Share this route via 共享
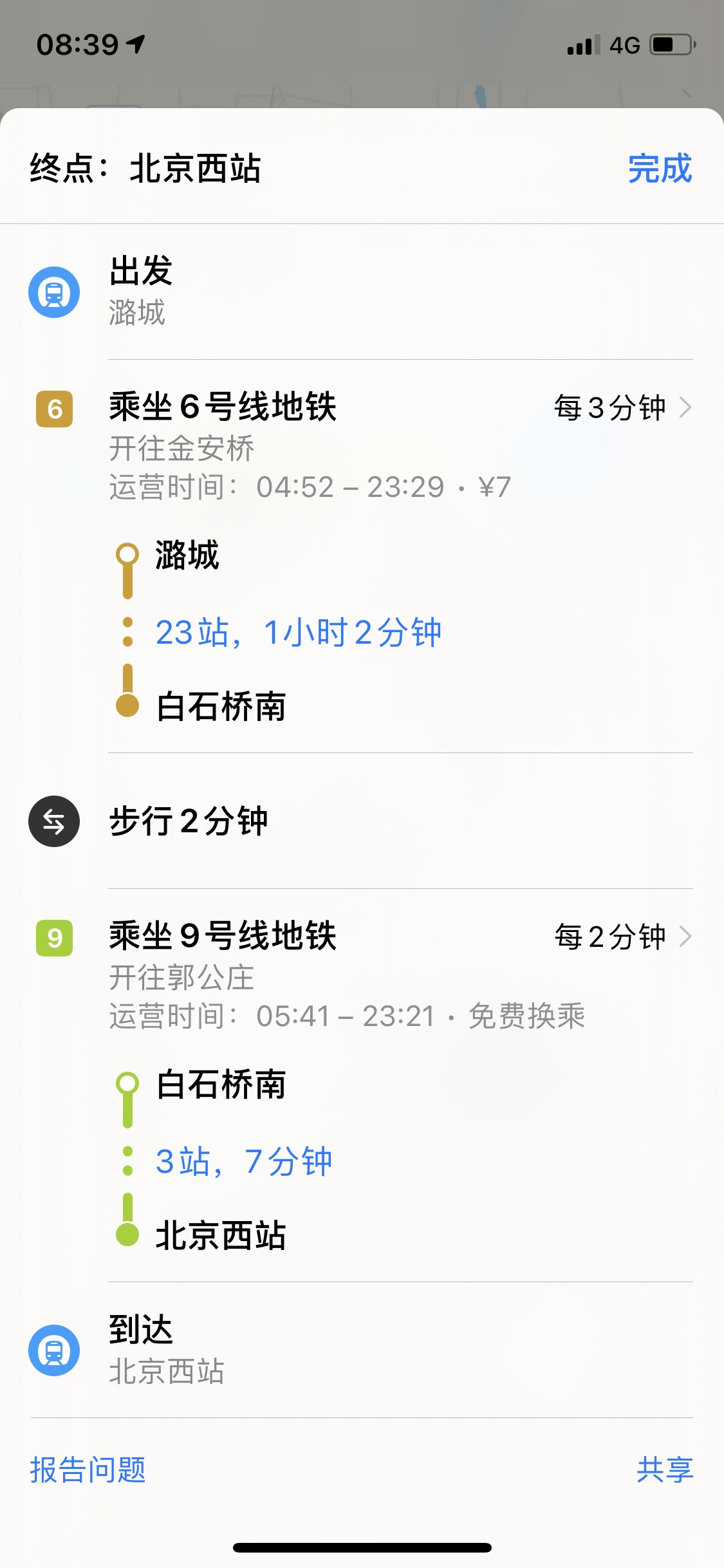 (x=664, y=1470)
